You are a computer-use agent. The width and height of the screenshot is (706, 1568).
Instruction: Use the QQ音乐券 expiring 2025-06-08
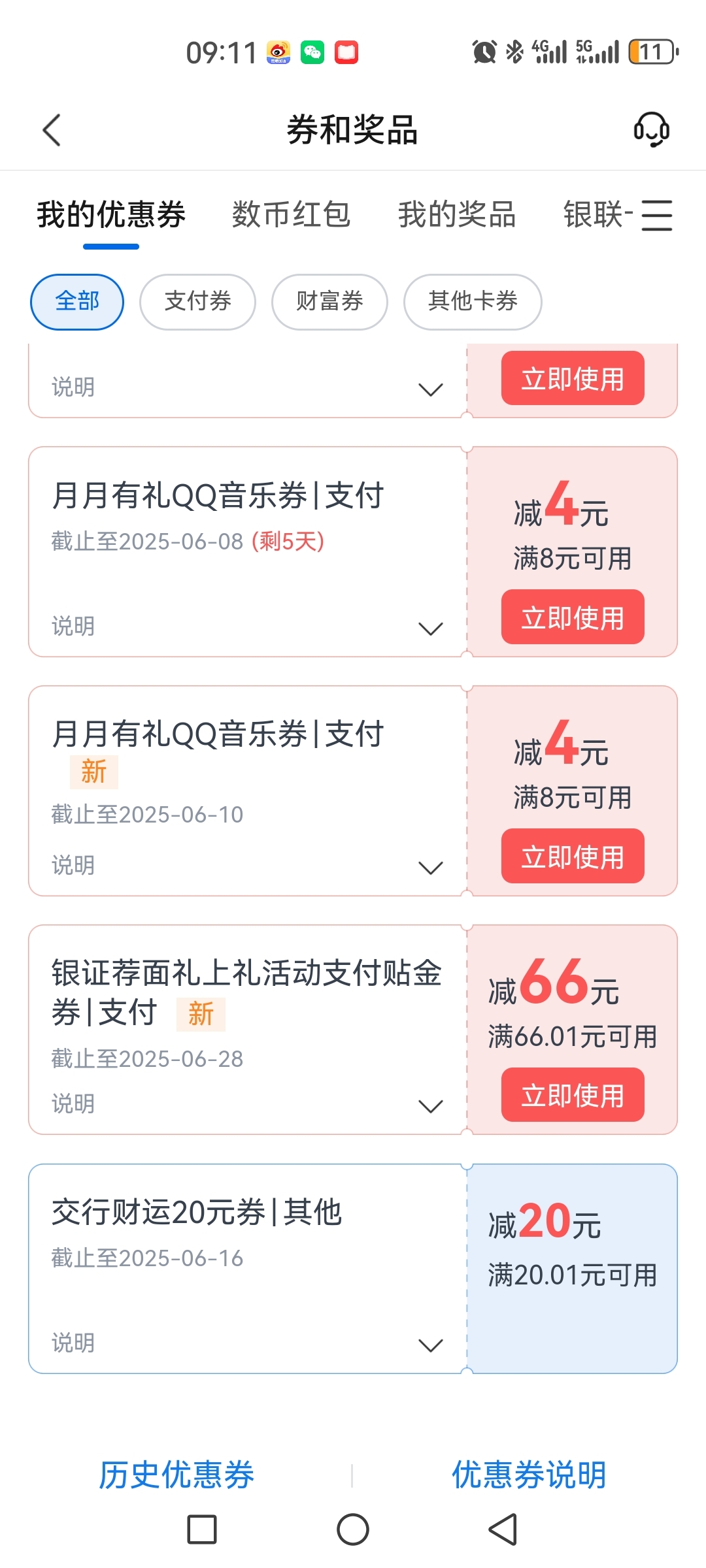pyautogui.click(x=573, y=617)
